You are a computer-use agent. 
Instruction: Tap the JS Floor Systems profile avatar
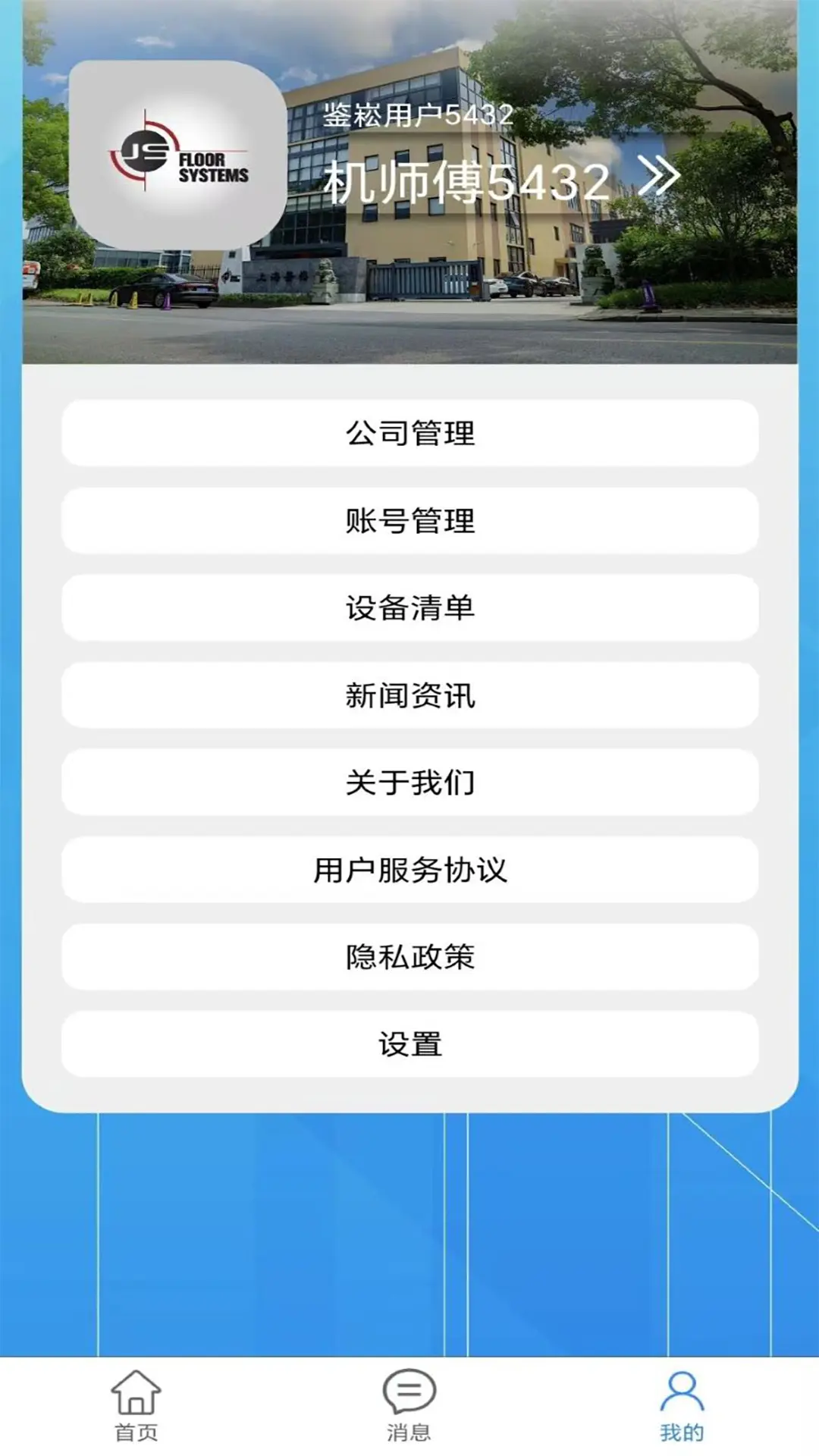178,155
